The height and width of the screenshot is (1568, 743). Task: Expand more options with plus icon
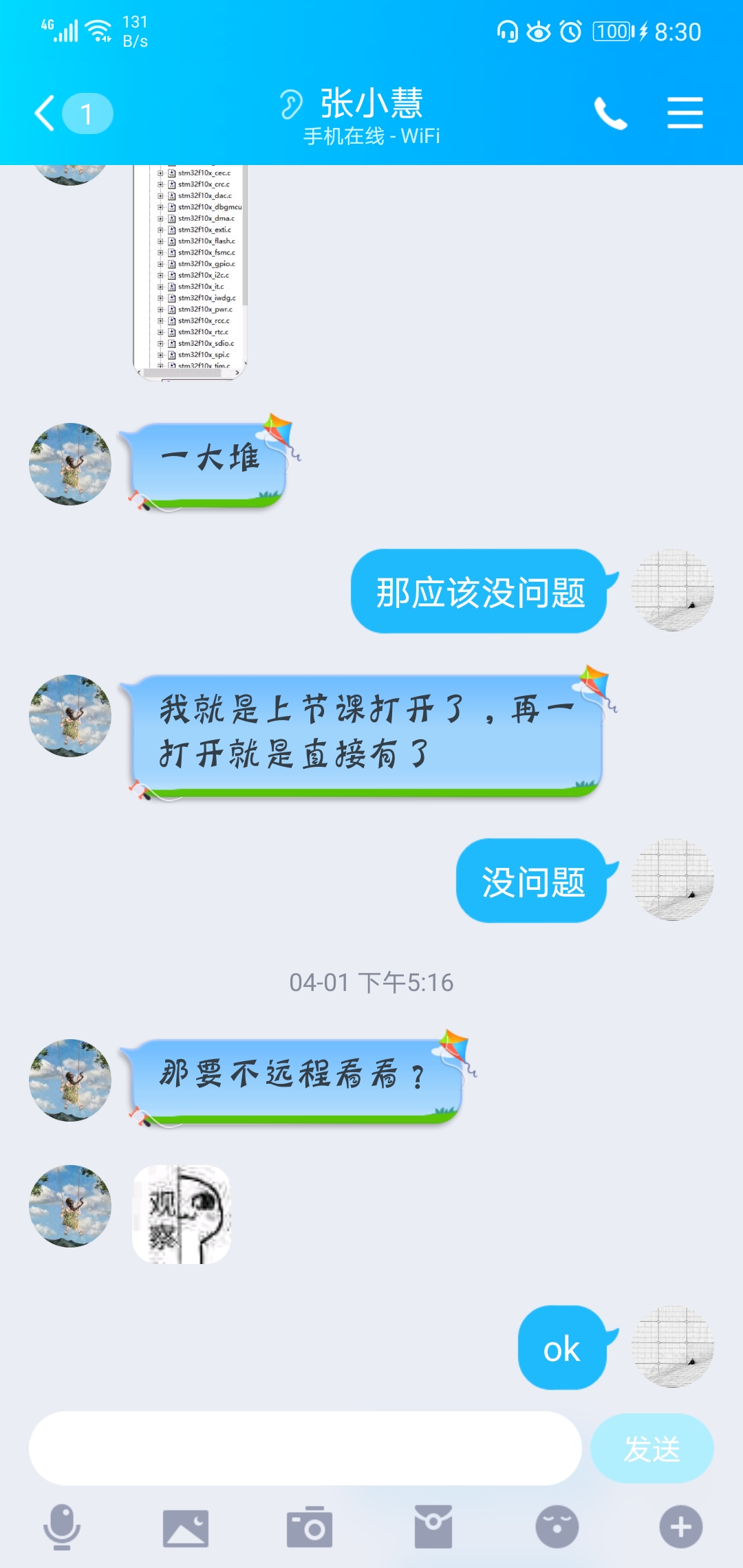point(681,1527)
